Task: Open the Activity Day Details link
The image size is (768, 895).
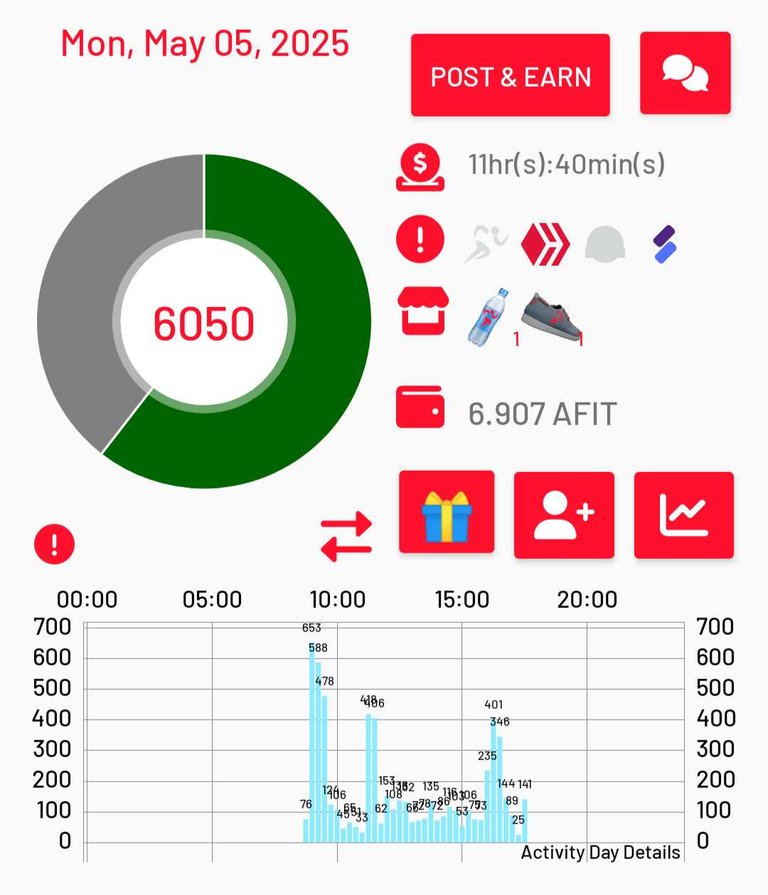Action: point(600,852)
